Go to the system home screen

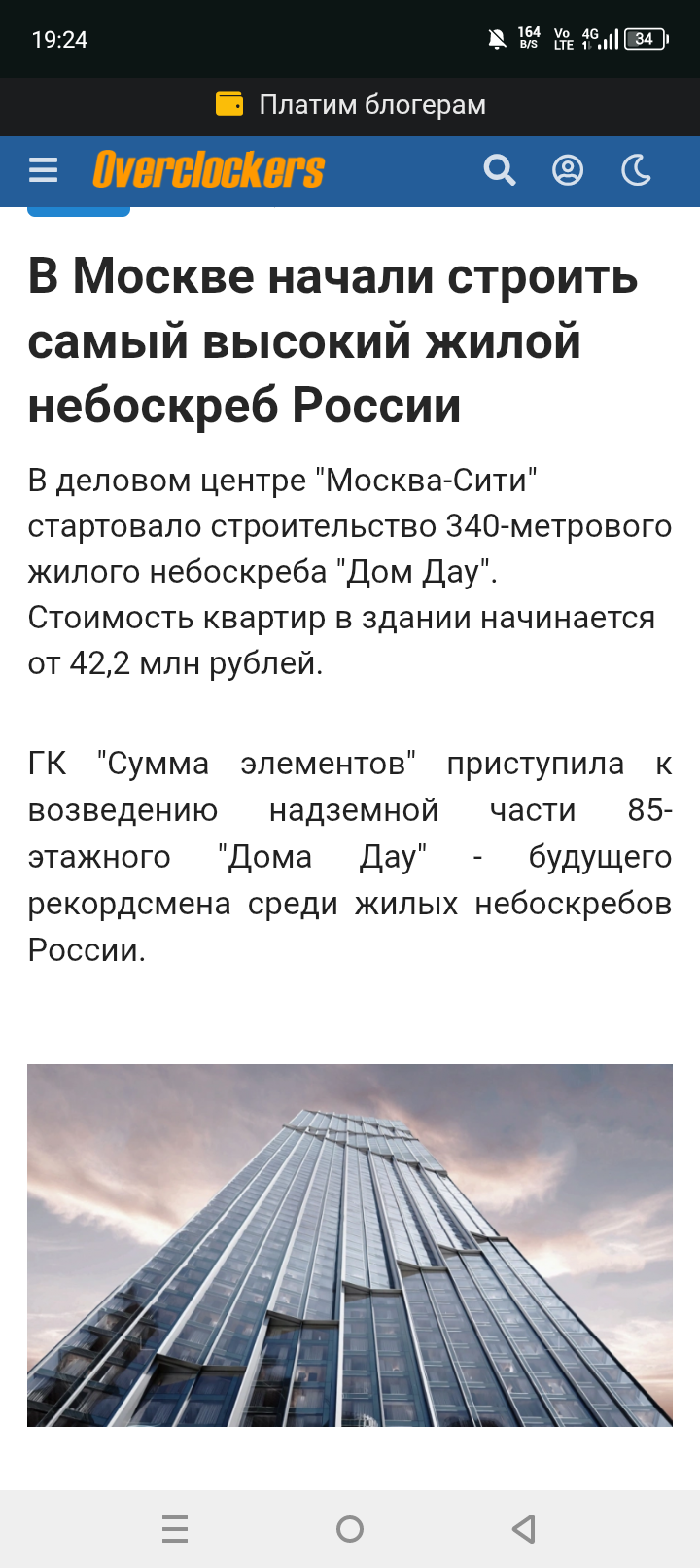350,1529
